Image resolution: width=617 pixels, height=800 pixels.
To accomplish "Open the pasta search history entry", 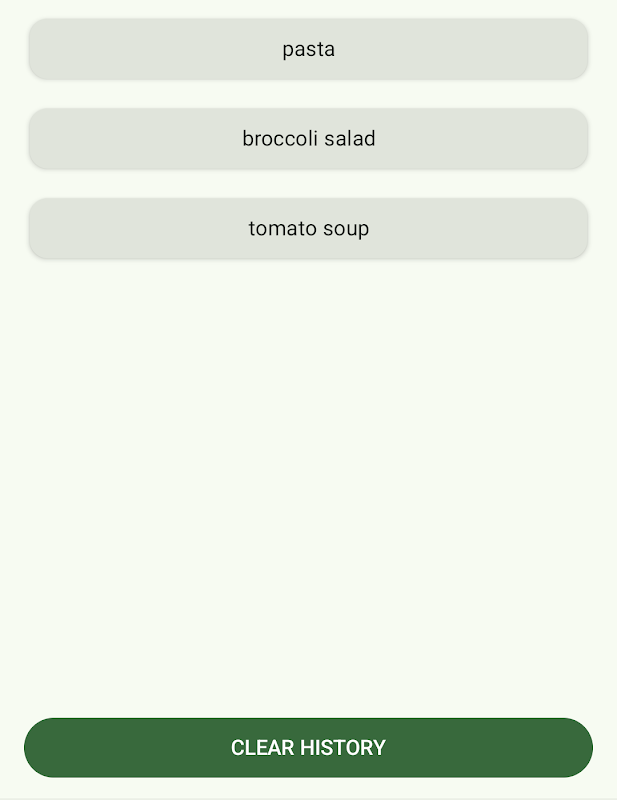I will tap(308, 49).
